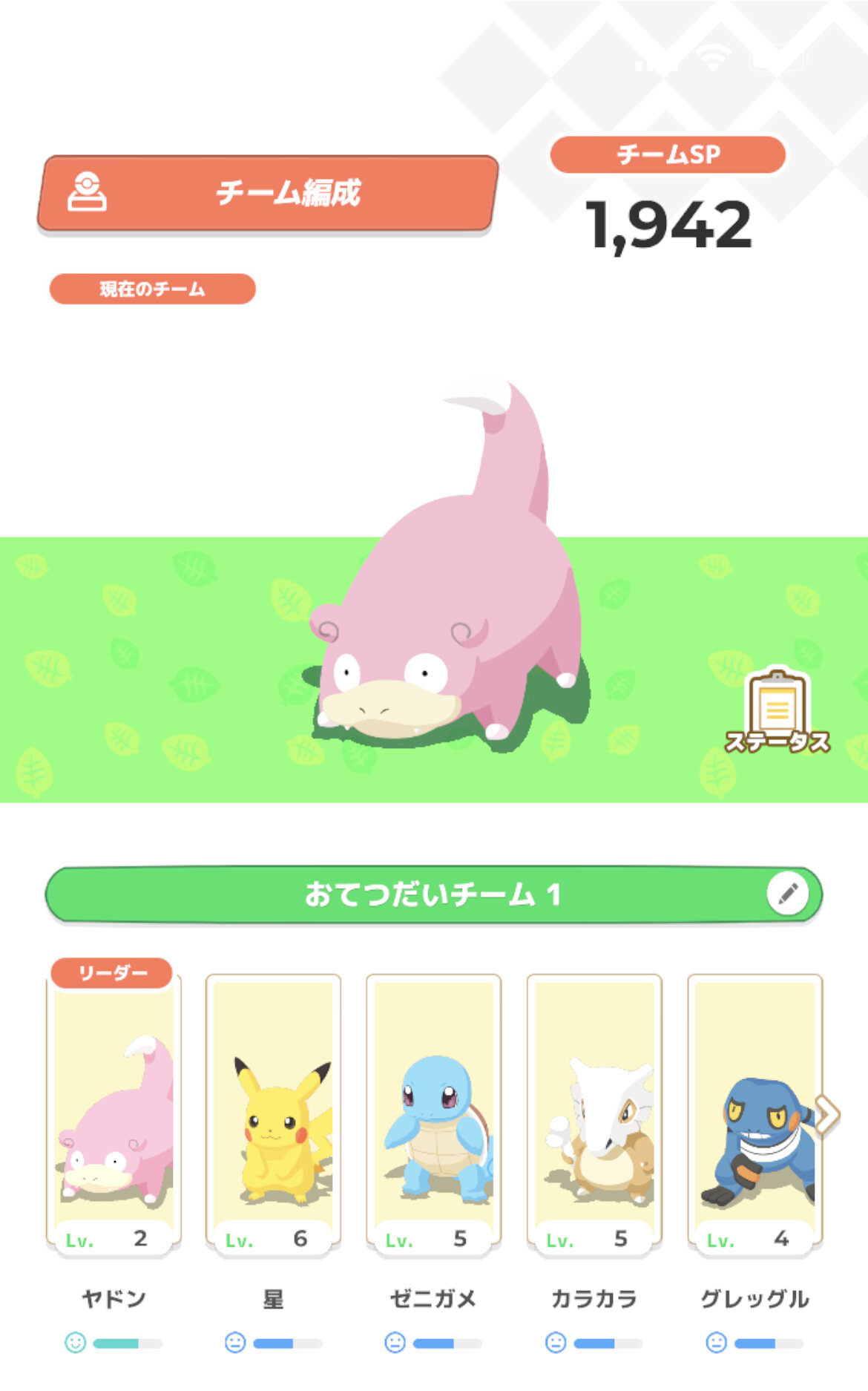Screen dimensions: 868x1391
Task: Go to the next team with the arrow
Action: [827, 1114]
